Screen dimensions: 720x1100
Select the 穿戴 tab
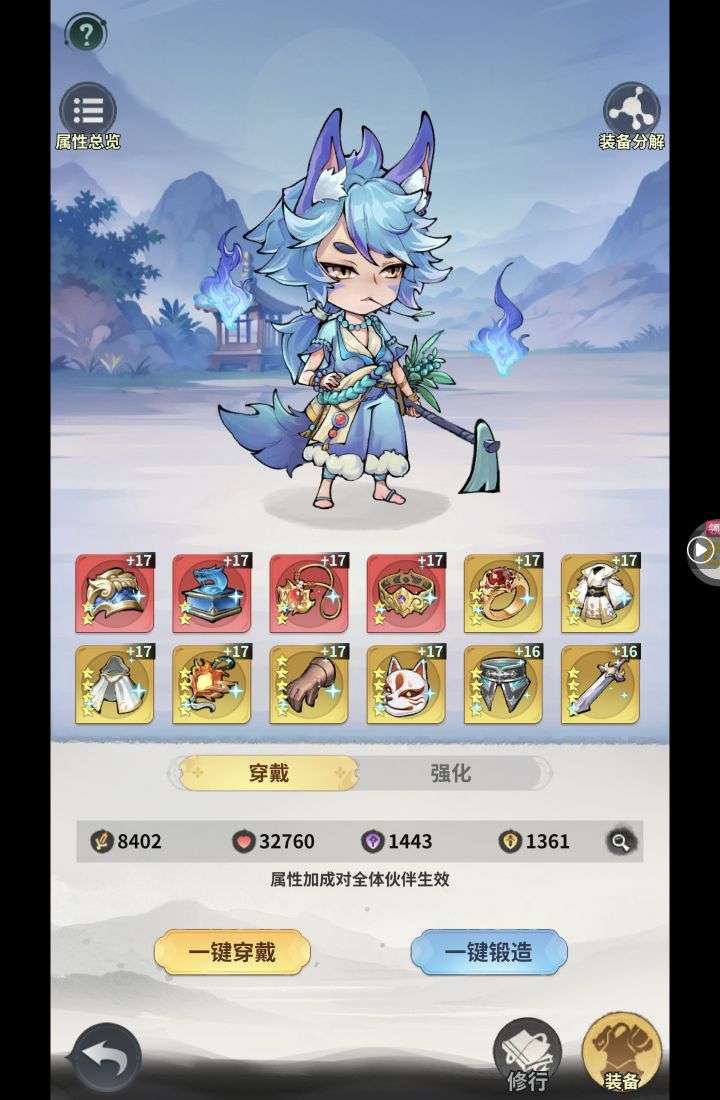(269, 773)
